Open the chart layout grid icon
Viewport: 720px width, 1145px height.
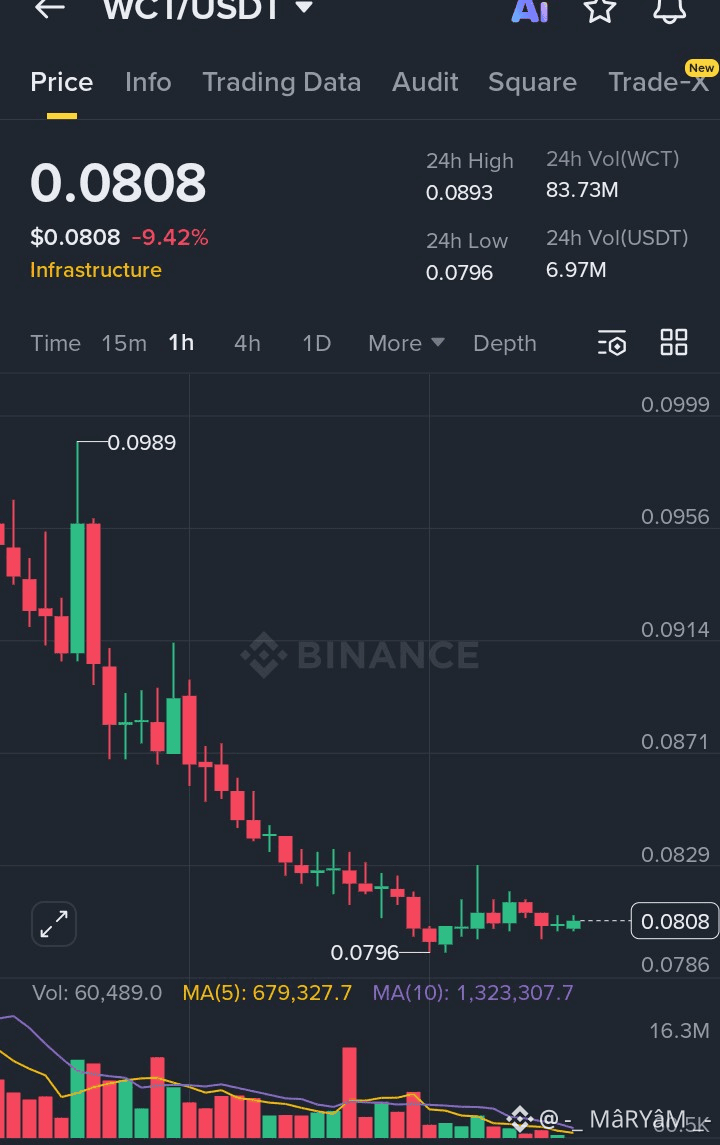(x=674, y=342)
